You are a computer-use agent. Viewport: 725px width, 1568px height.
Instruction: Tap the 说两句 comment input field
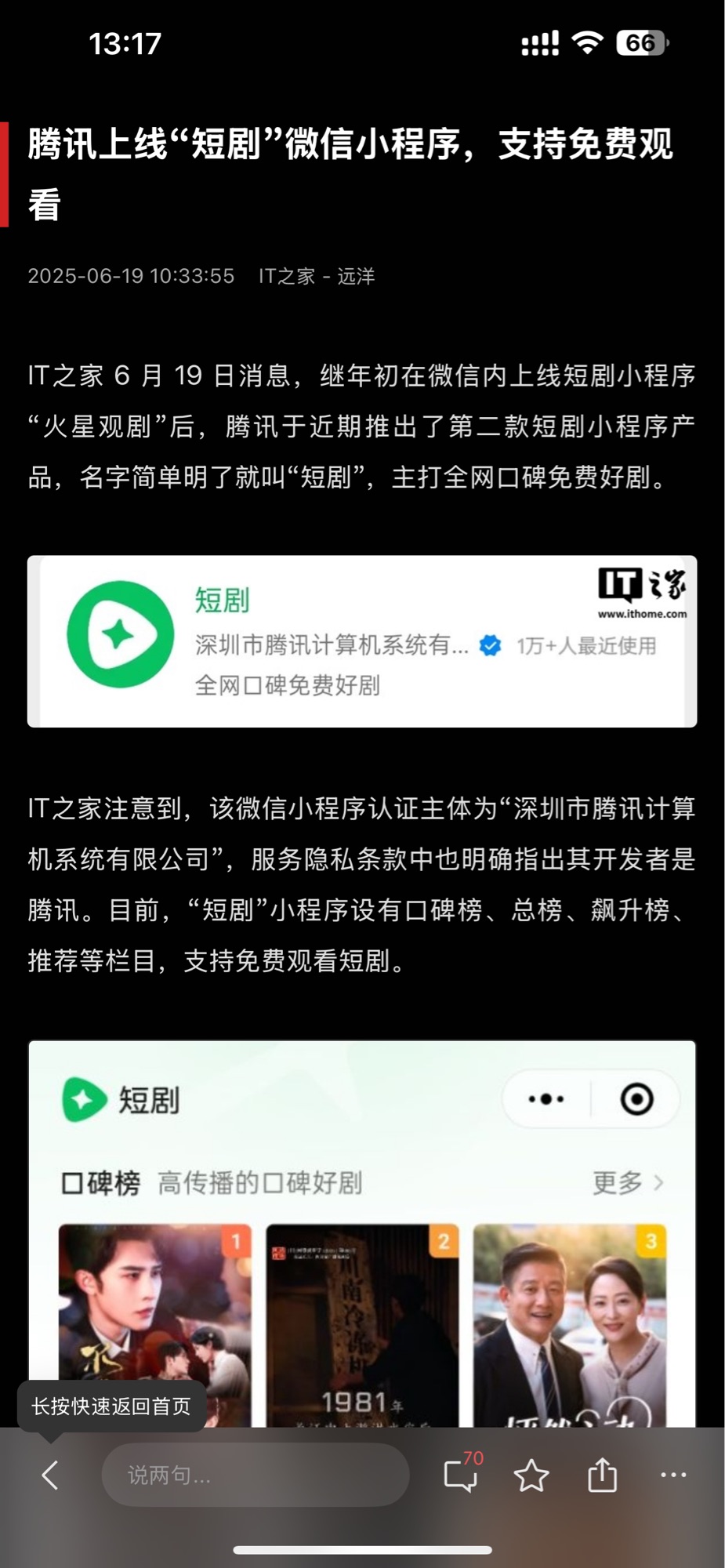tap(255, 1475)
